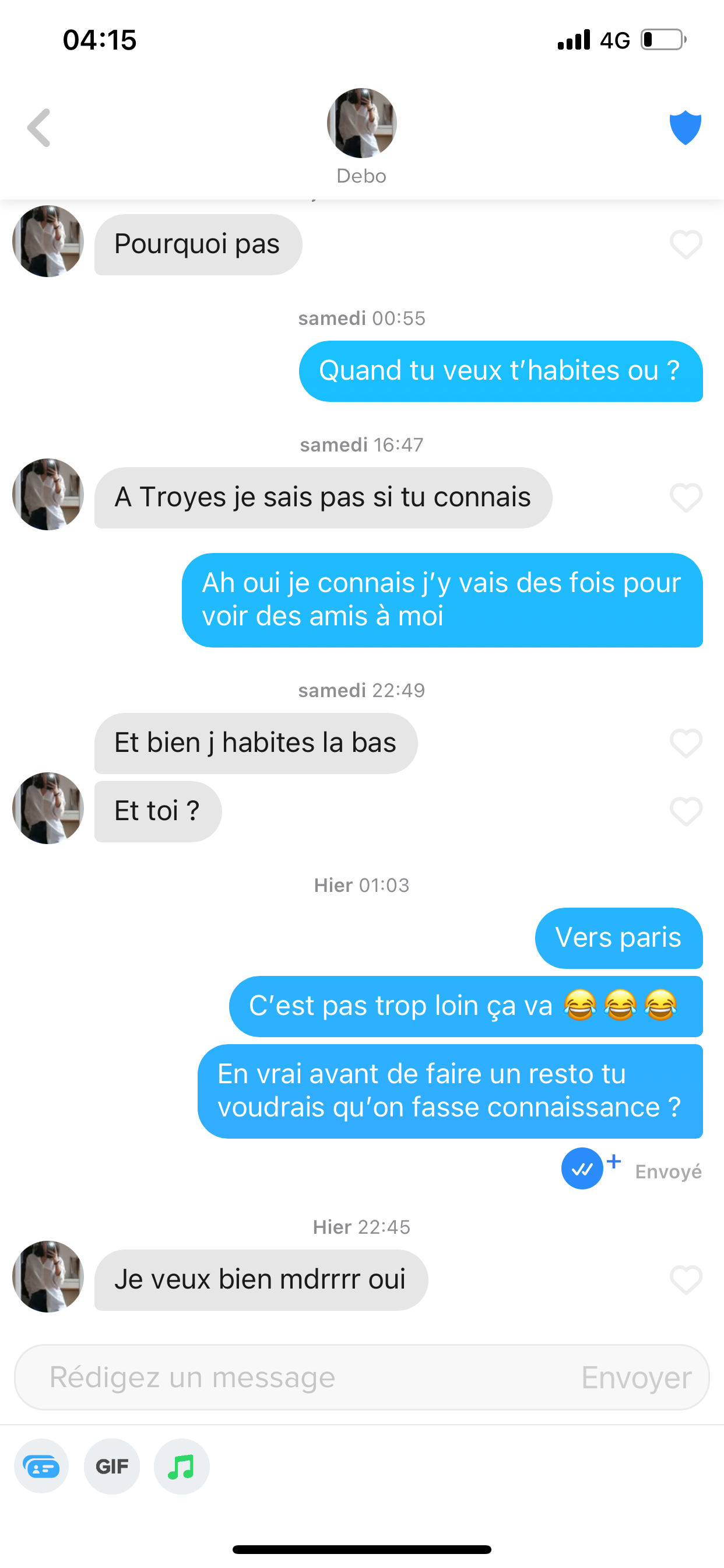Like the "Et toi ?" message
Image resolution: width=724 pixels, height=1568 pixels.
686,811
